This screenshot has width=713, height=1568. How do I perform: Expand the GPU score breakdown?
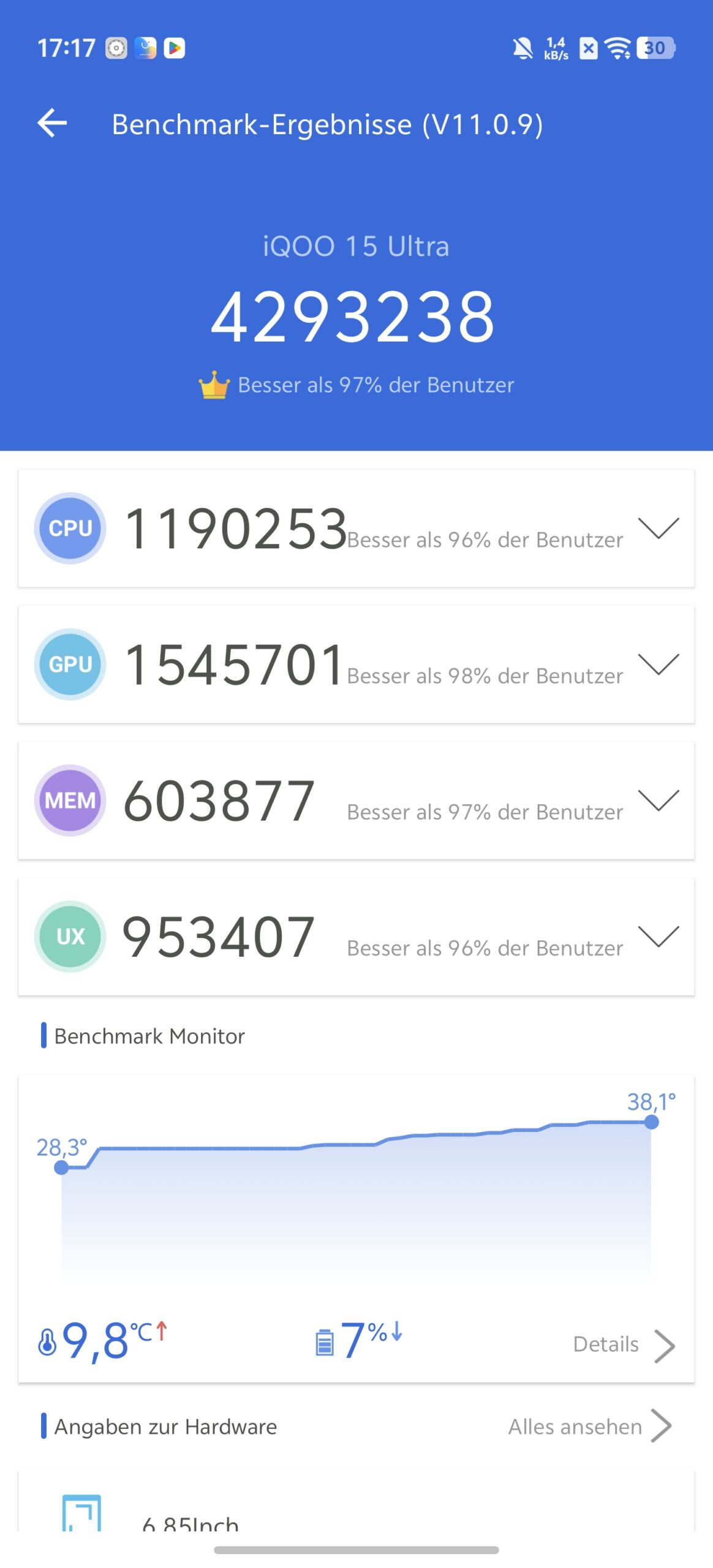pos(658,664)
